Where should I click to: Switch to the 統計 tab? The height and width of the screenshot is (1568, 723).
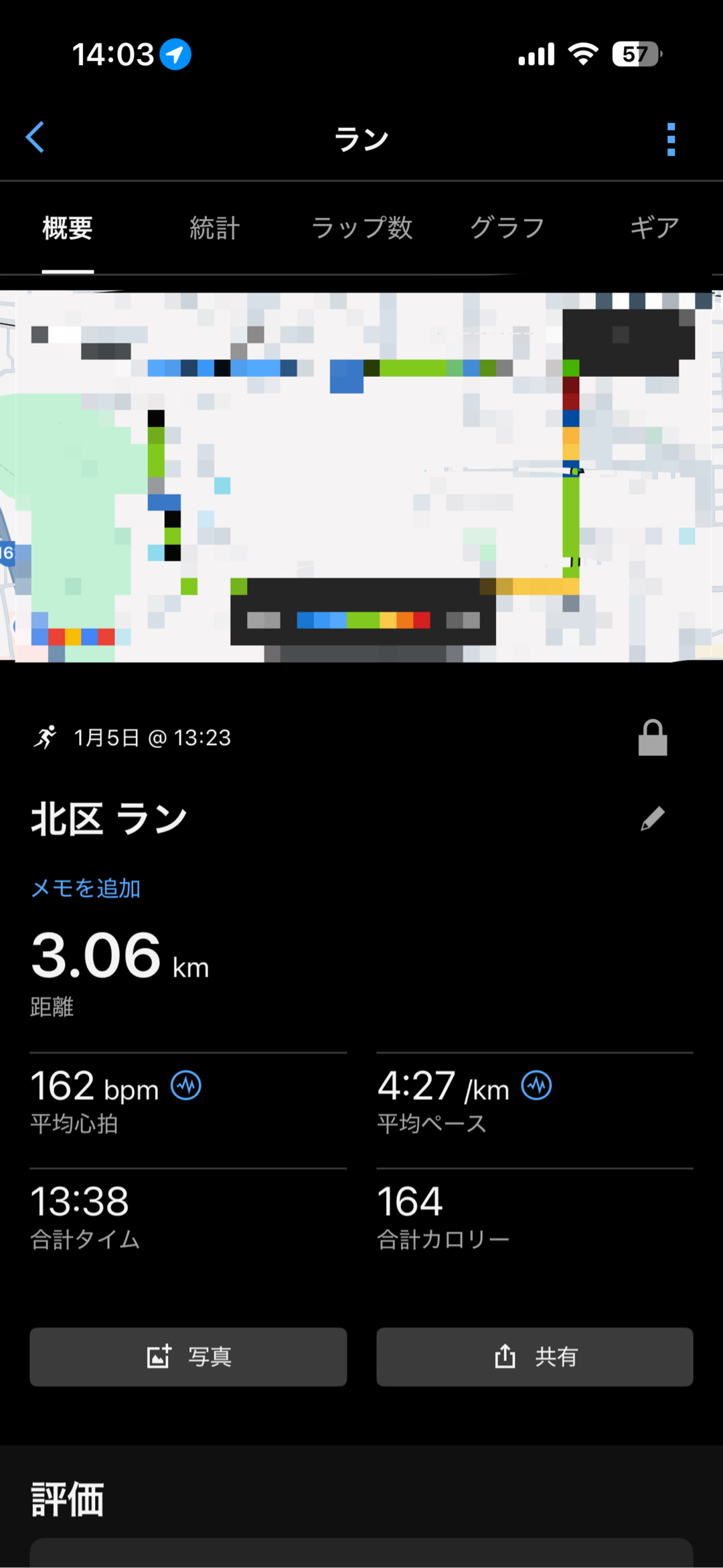coord(214,228)
